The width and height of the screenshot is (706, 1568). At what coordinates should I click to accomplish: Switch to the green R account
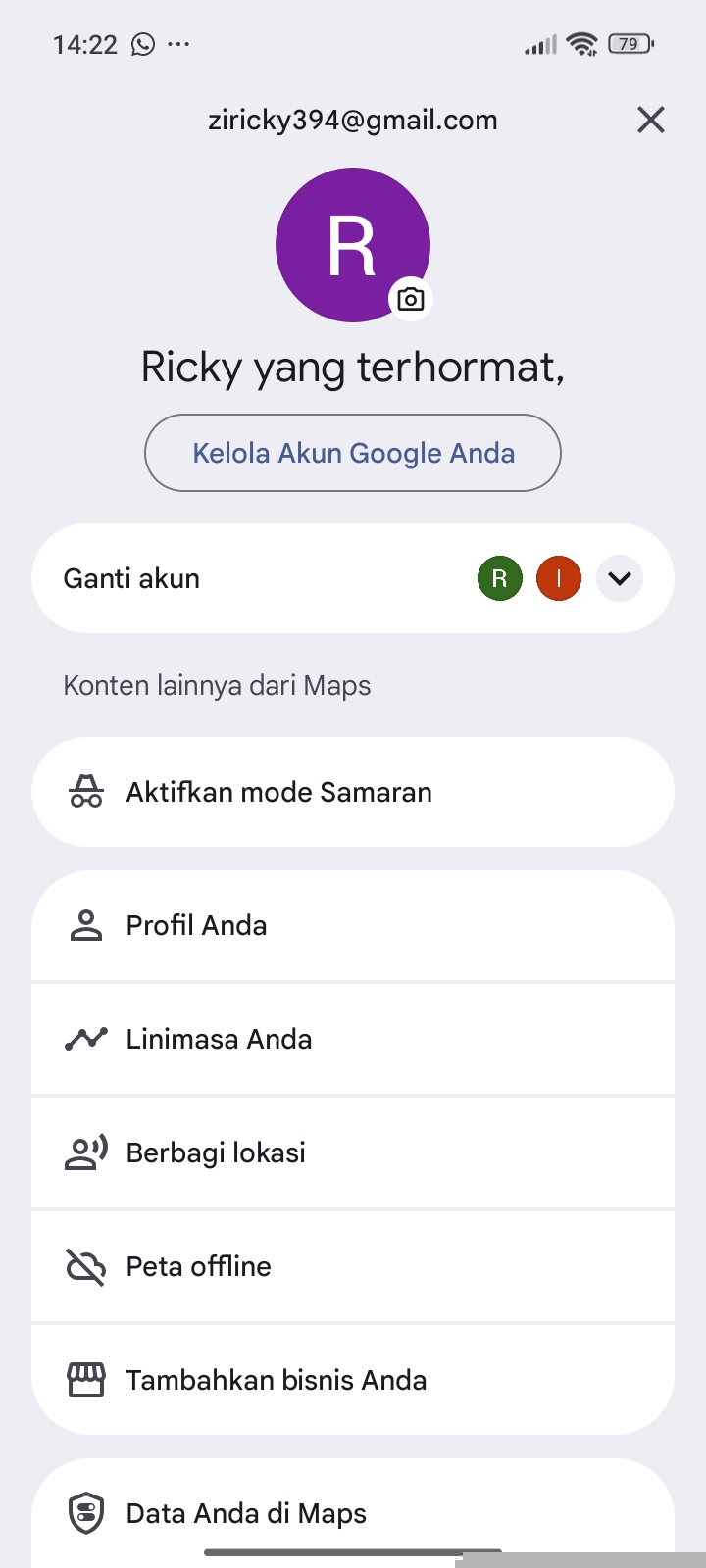click(500, 578)
